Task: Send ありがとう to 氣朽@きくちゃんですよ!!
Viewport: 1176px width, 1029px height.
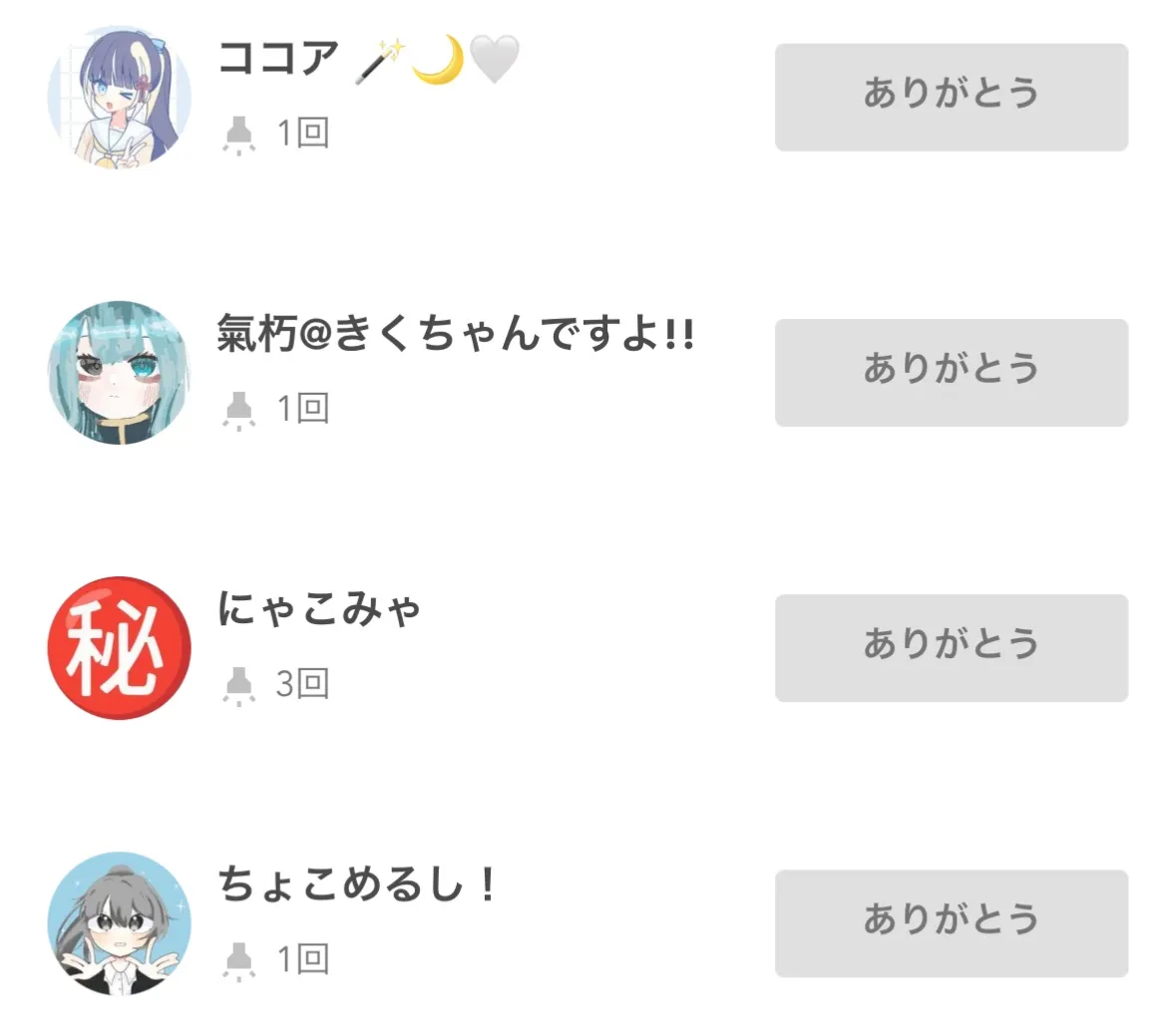Action: coord(951,372)
